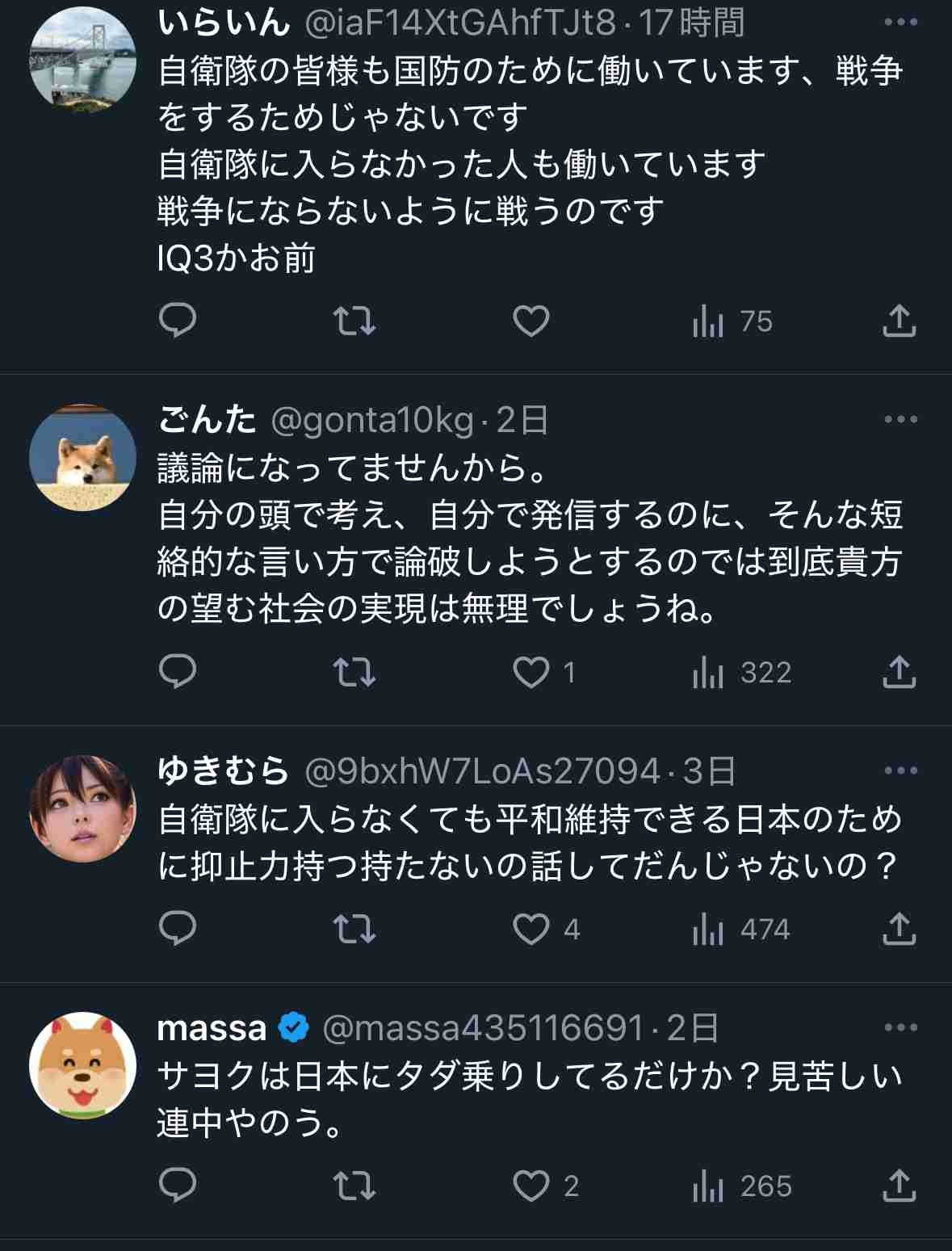952x1251 pixels.
Task: Open massa's profile avatar
Action: pos(82,1065)
